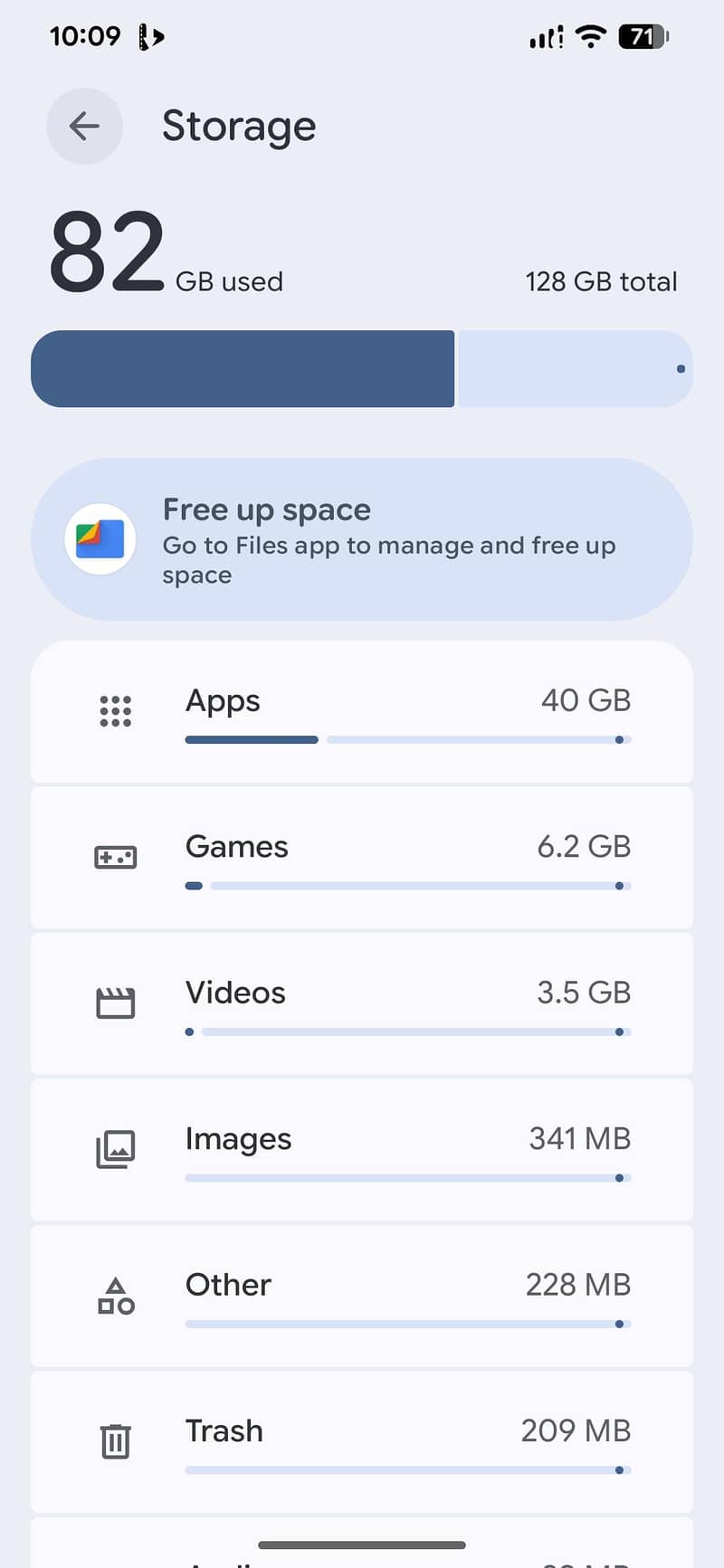Select the Images storage category
Screen dimensions: 724x1568
pos(362,1150)
